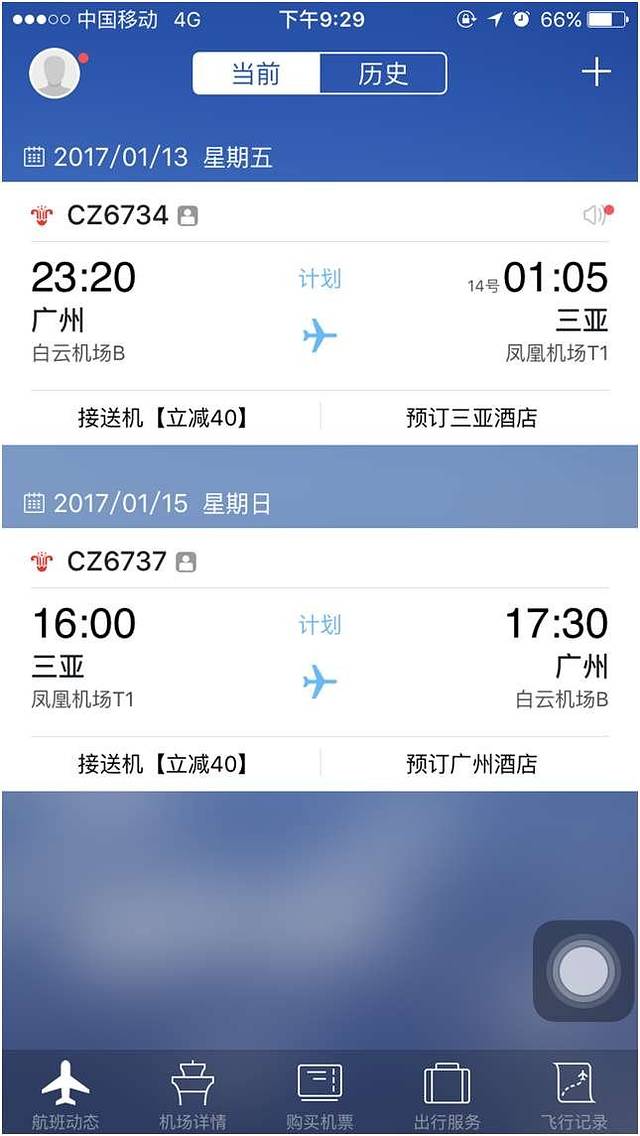Open the 飞行记录 tab

574,1095
